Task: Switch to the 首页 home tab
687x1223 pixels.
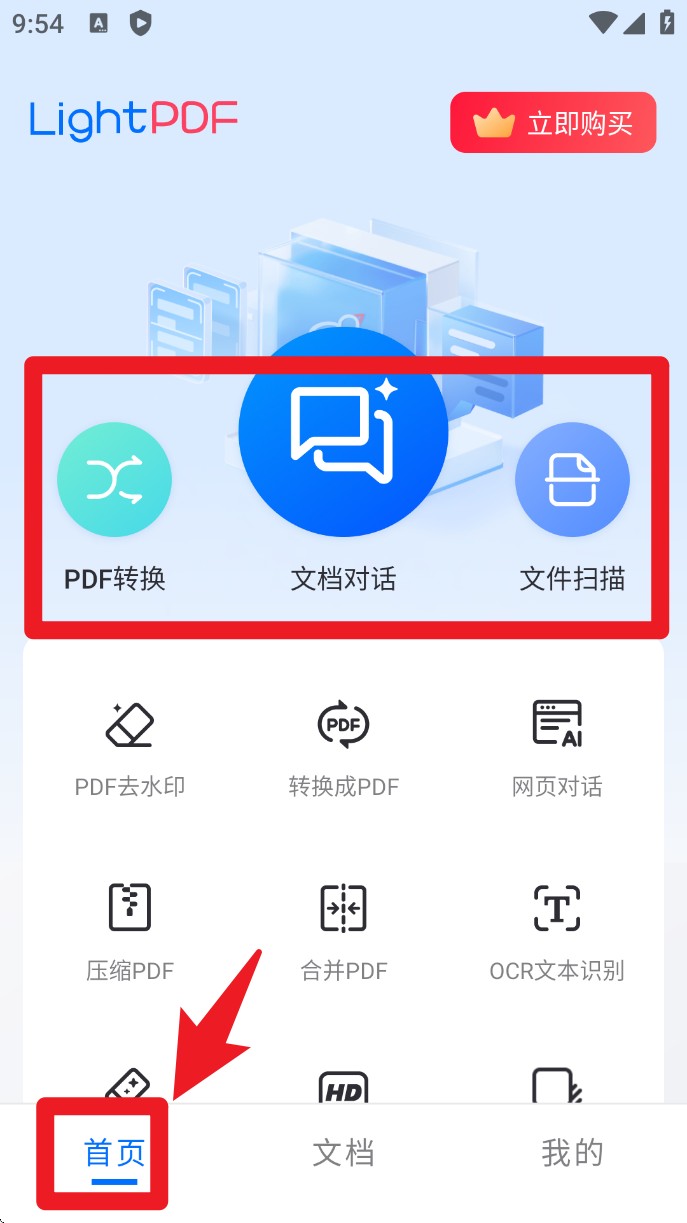Action: point(114,1153)
